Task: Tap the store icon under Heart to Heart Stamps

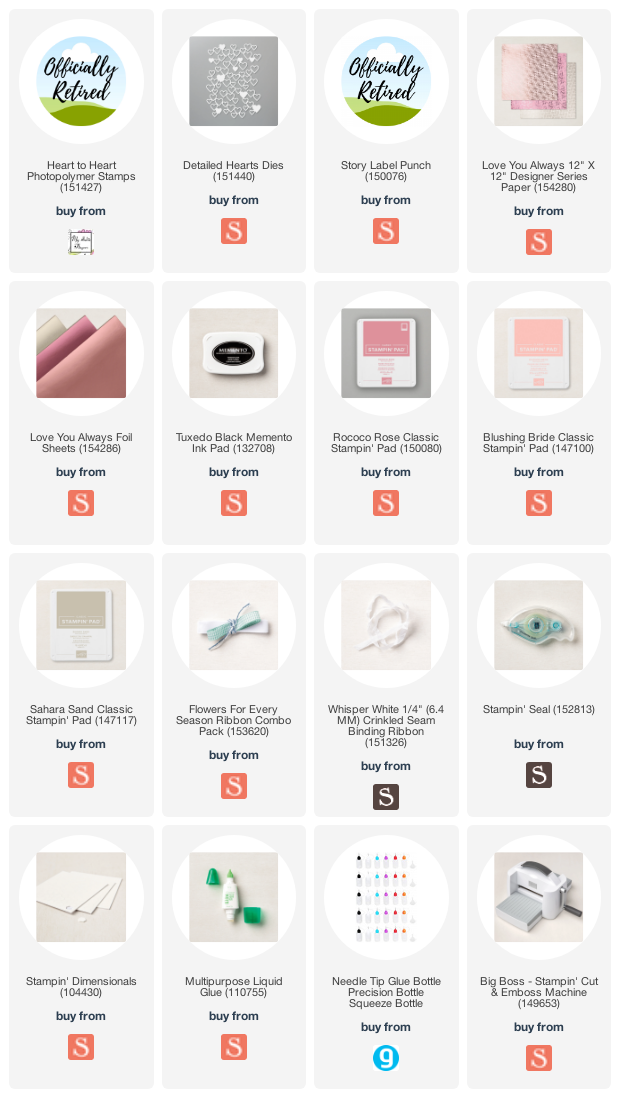Action: pyautogui.click(x=81, y=242)
